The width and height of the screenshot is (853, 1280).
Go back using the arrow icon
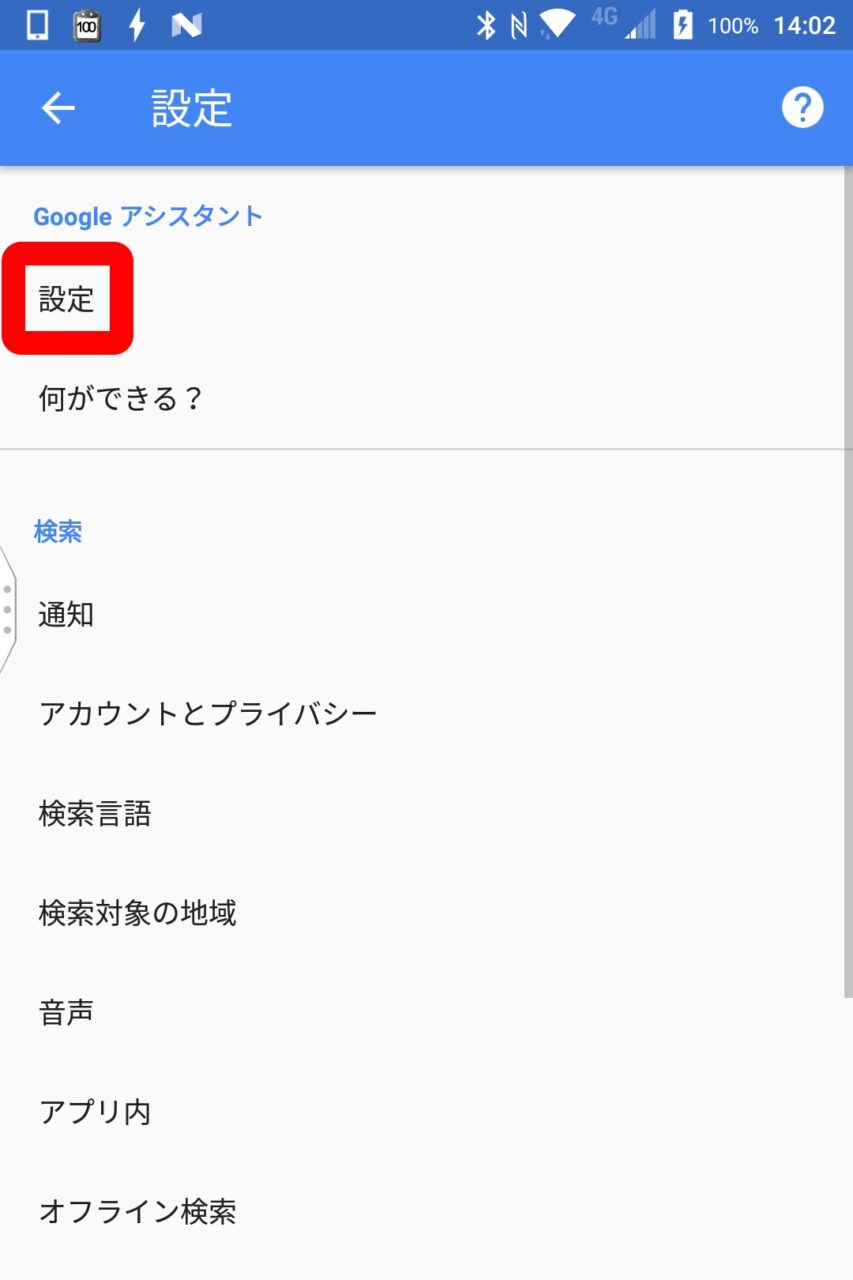pyautogui.click(x=58, y=108)
